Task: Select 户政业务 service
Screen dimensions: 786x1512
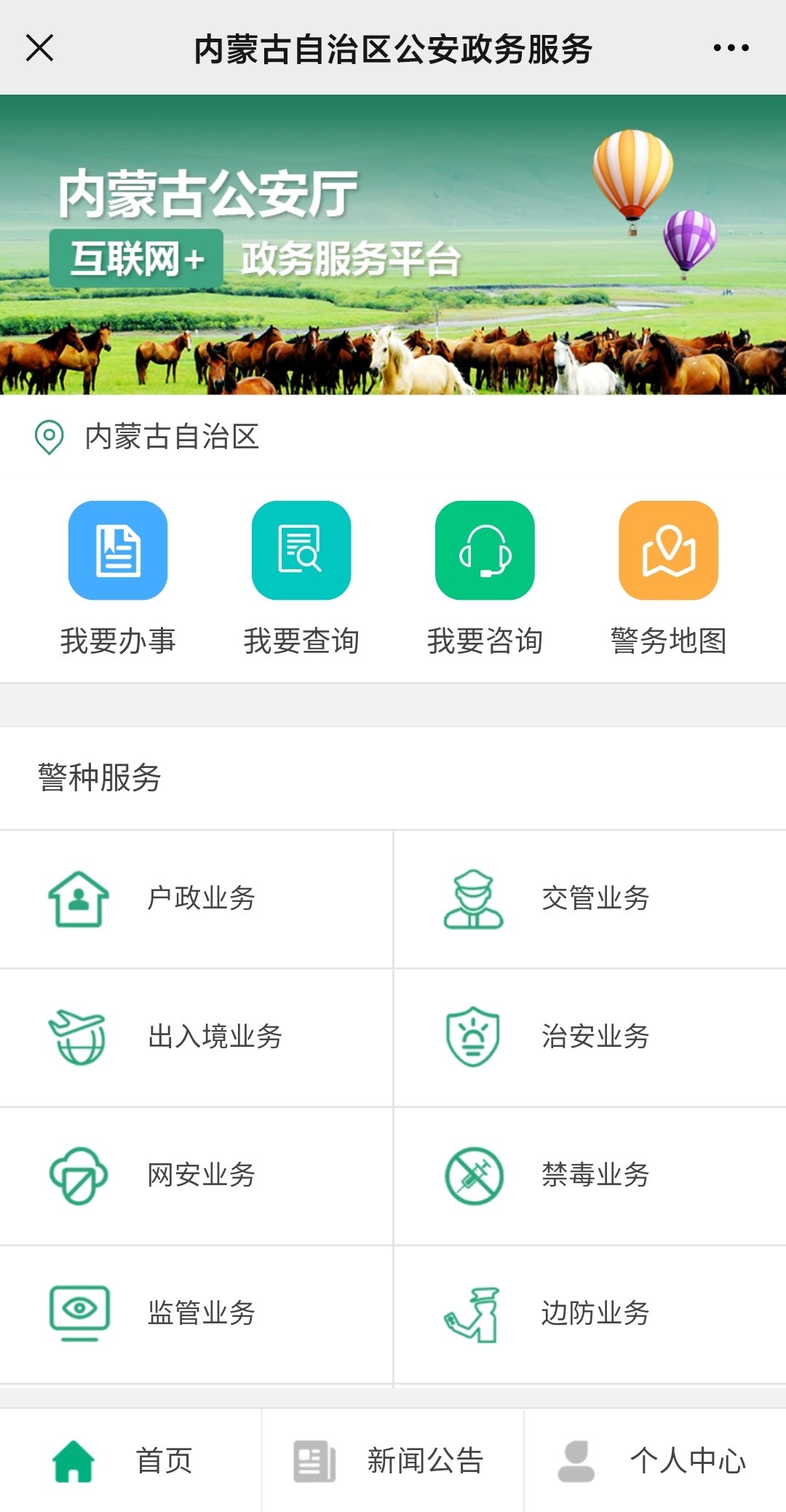Action: click(196, 898)
